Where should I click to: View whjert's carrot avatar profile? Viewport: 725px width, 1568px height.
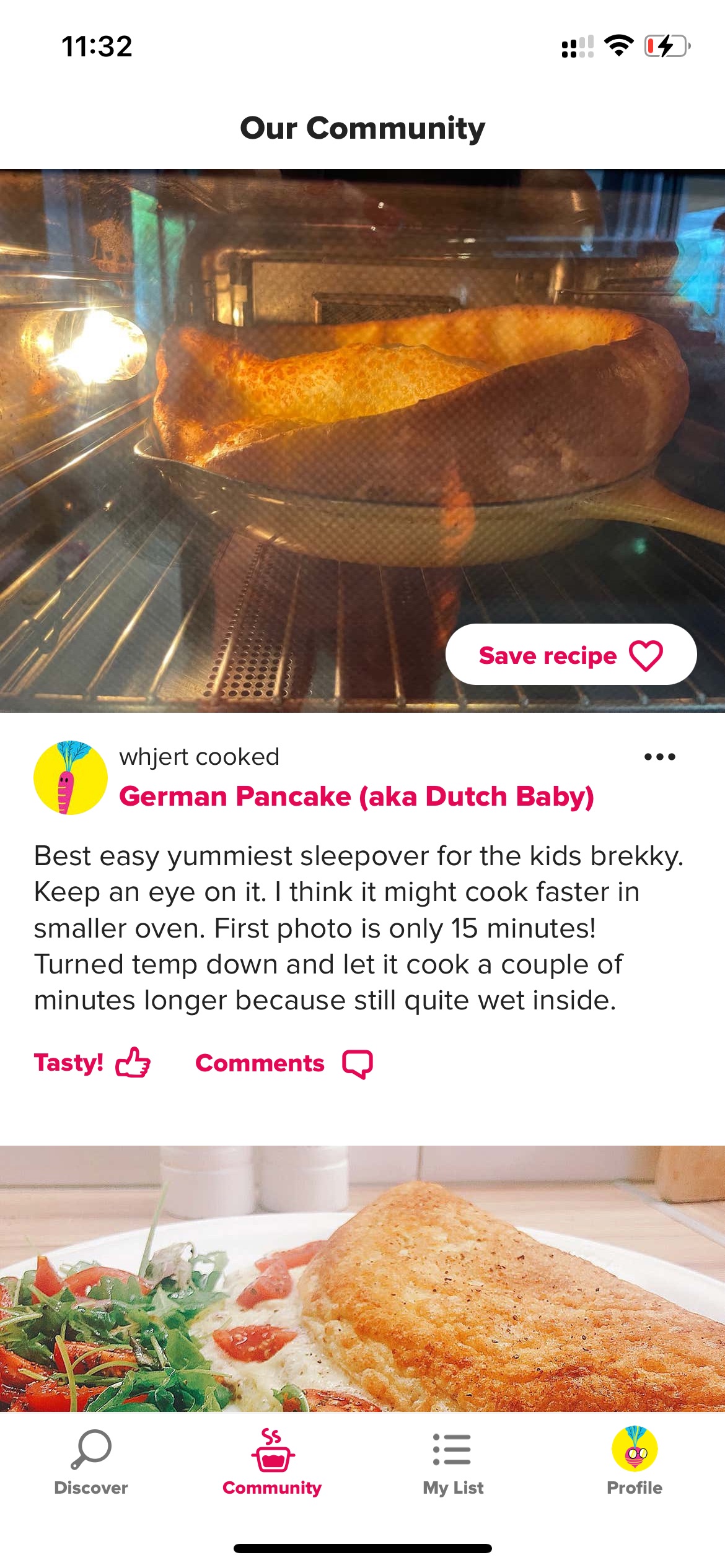point(70,778)
